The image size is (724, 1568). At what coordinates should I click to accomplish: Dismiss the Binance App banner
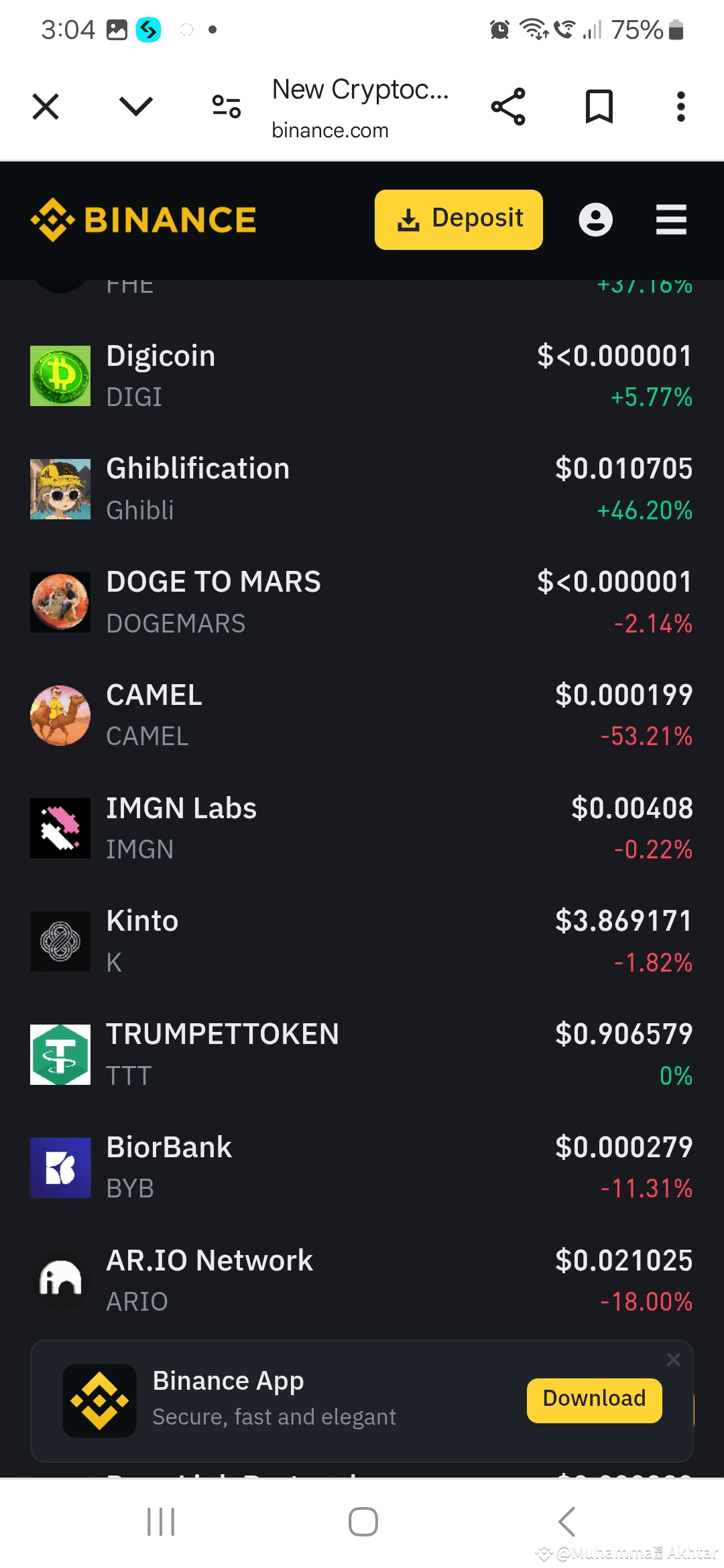click(x=674, y=1360)
